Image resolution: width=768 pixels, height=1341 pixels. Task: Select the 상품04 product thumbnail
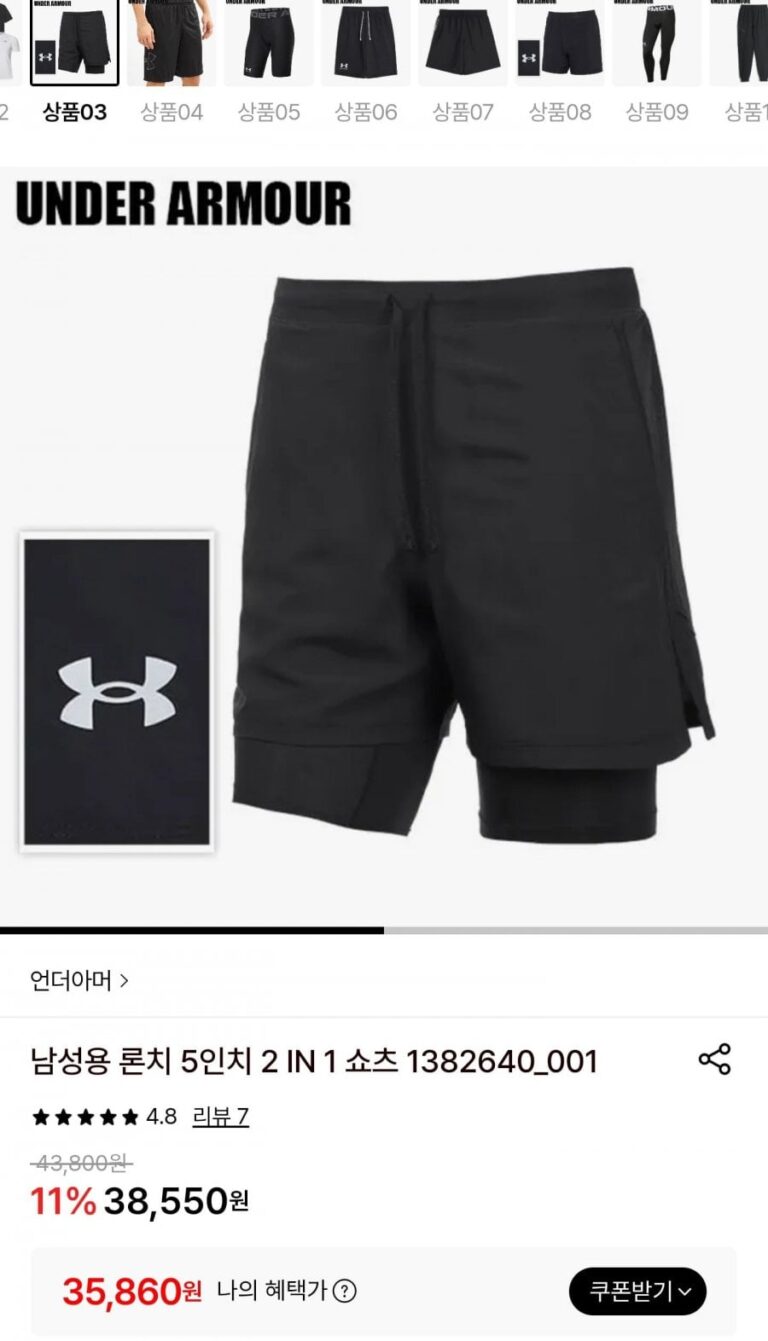(171, 45)
